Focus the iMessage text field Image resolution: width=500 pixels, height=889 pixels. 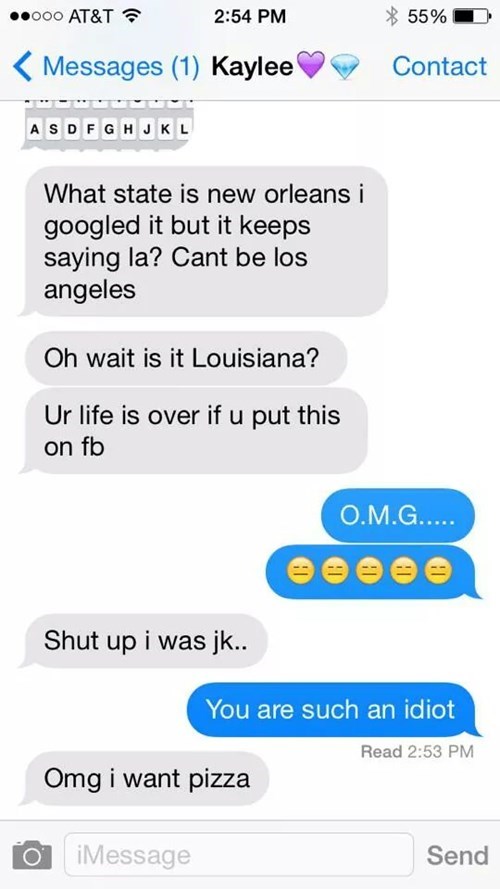point(239,854)
